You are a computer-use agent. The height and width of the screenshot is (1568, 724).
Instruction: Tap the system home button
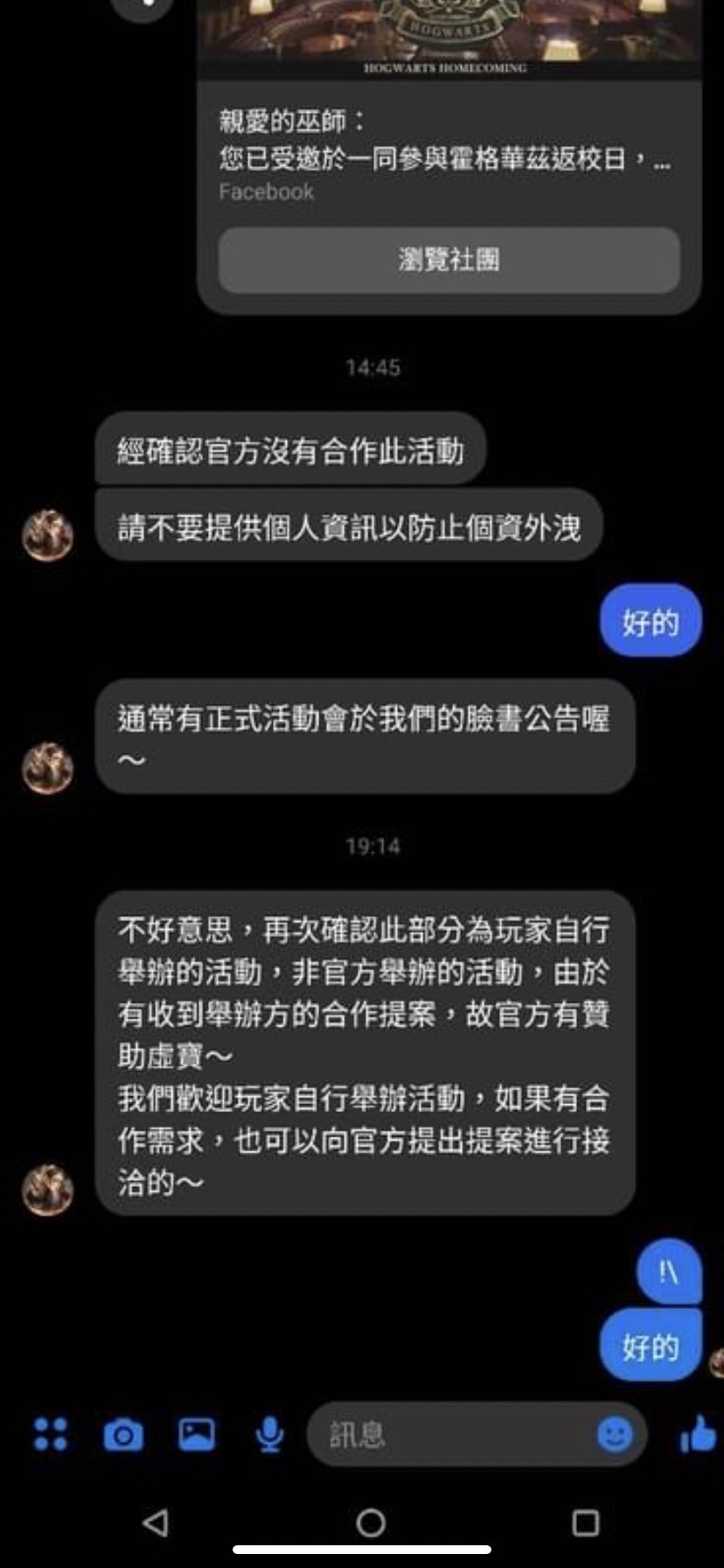pos(371,1523)
